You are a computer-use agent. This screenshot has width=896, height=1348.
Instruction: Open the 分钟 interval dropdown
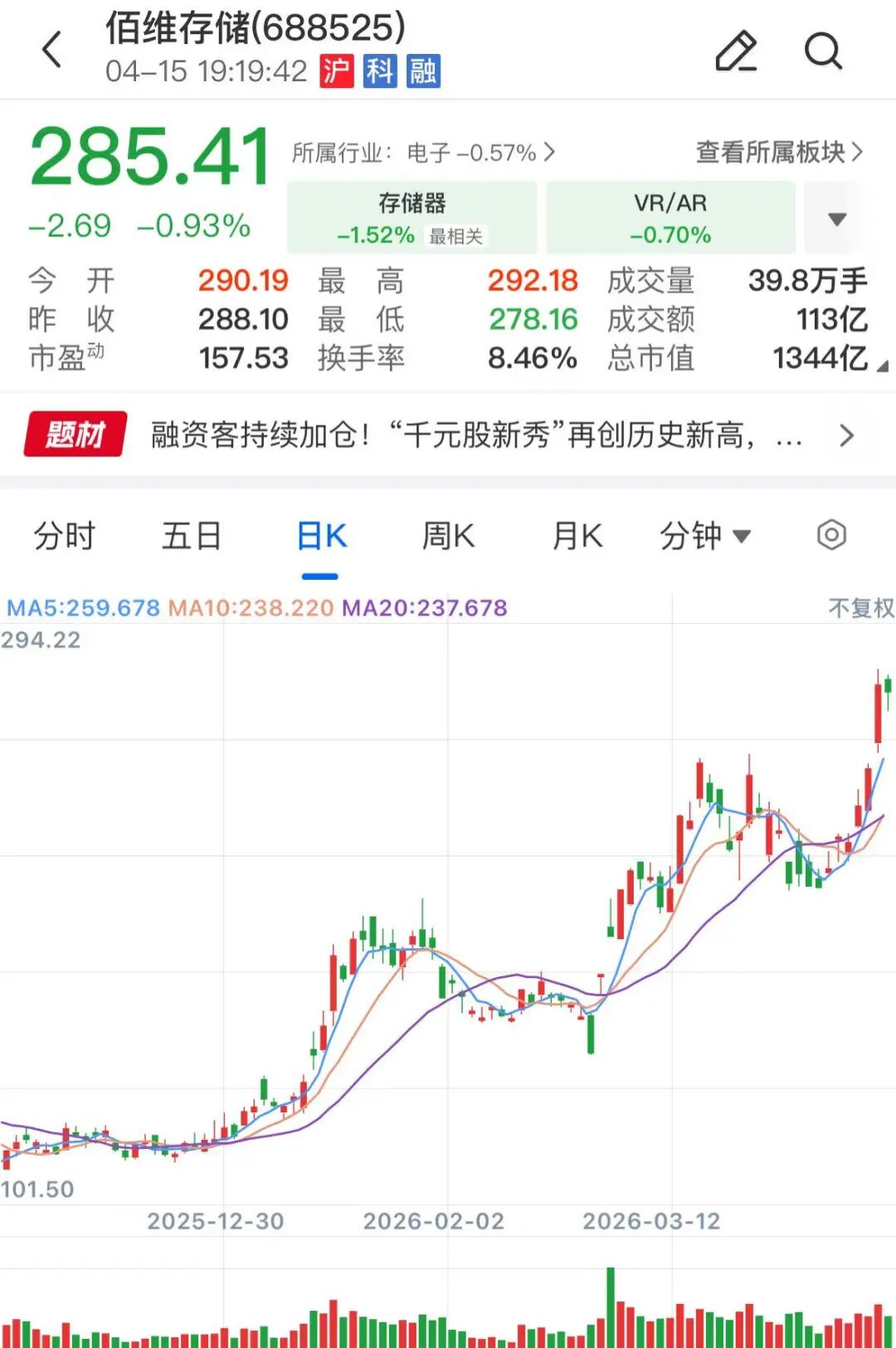[705, 536]
